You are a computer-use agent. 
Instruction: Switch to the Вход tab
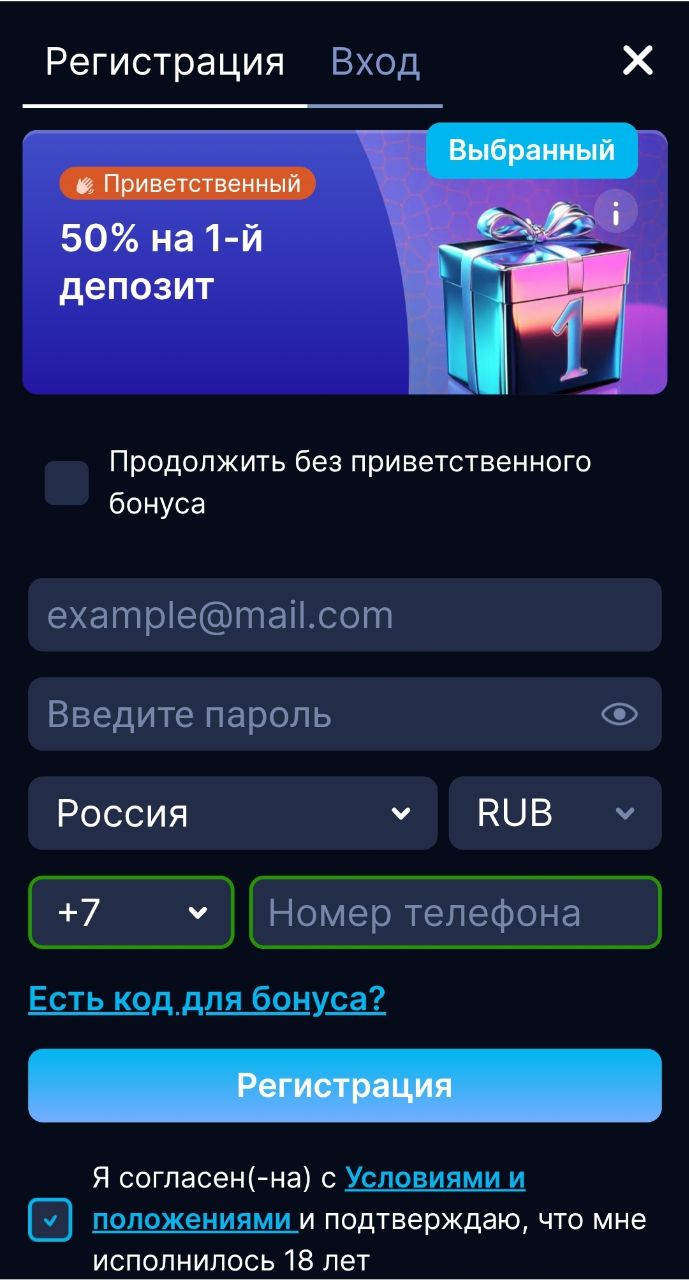click(x=375, y=63)
